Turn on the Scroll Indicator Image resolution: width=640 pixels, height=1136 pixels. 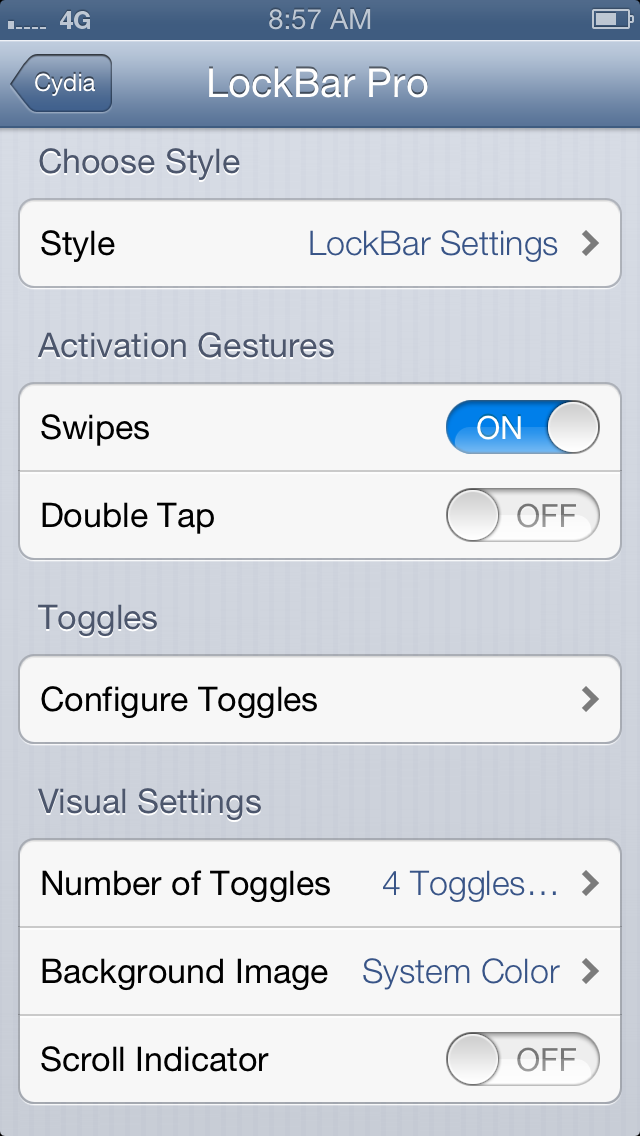point(522,1060)
